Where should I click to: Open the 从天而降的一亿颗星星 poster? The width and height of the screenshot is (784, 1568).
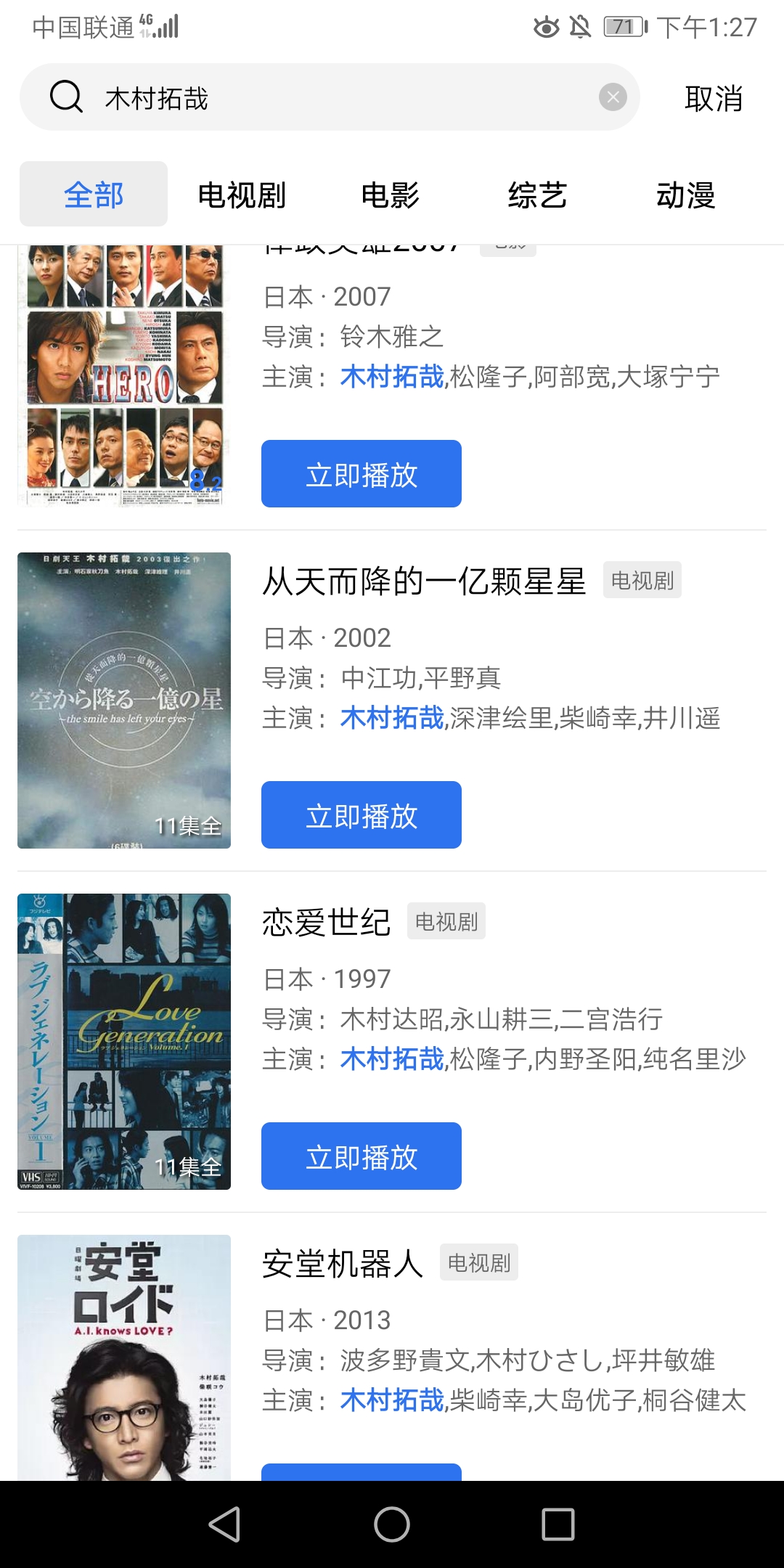click(124, 701)
